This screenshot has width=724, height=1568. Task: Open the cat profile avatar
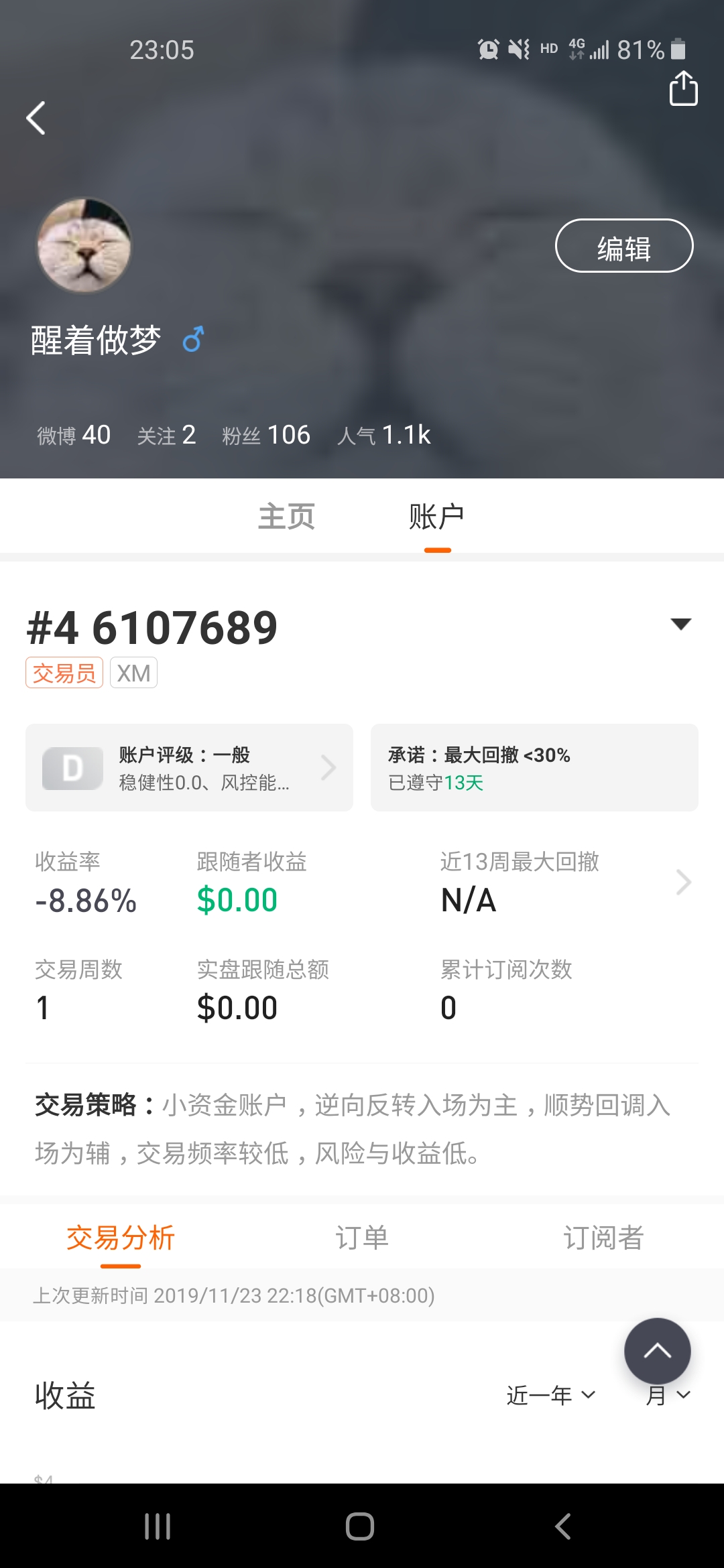coord(84,245)
